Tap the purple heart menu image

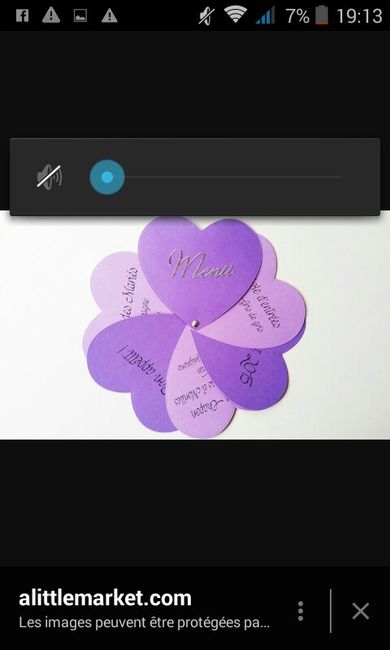pyautogui.click(x=195, y=325)
